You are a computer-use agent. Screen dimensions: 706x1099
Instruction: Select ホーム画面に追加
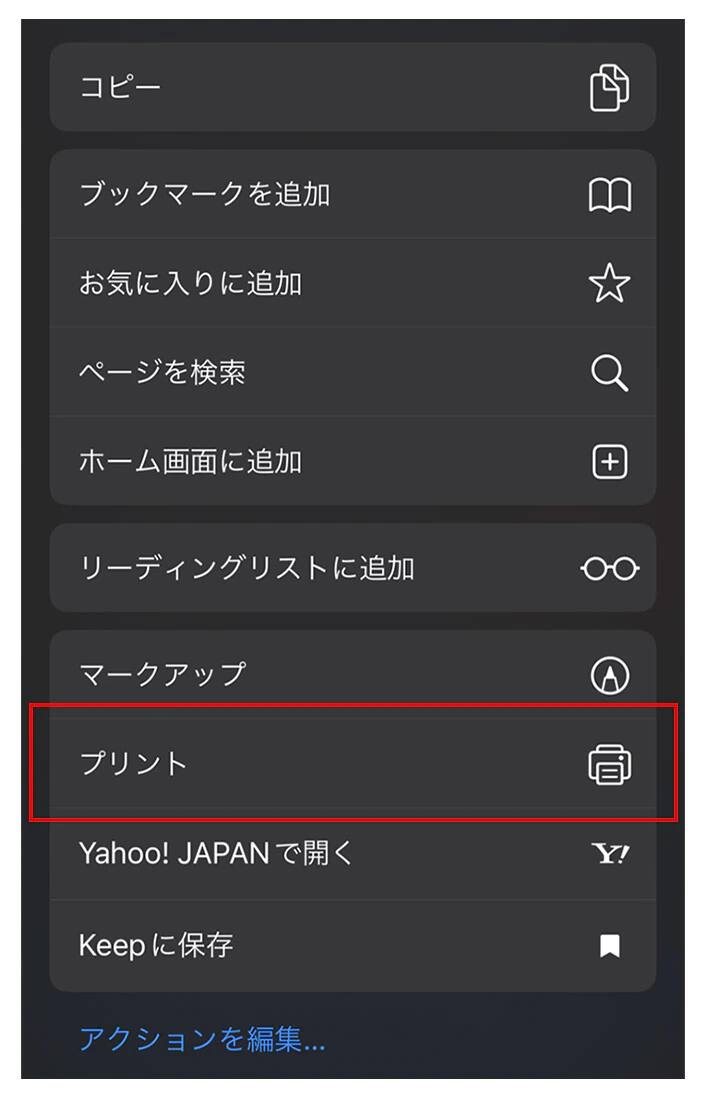pyautogui.click(x=352, y=461)
